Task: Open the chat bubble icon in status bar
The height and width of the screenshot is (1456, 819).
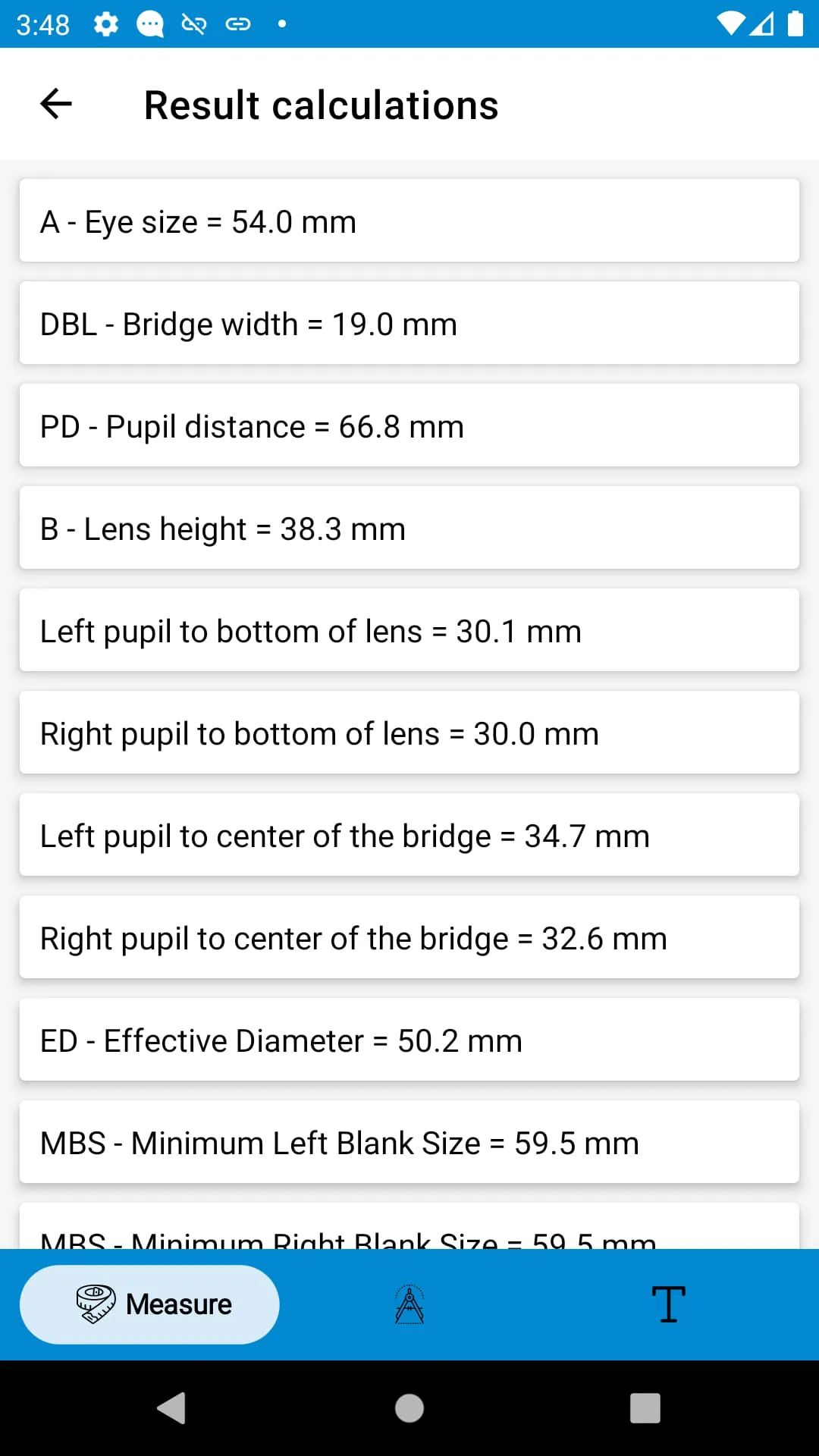Action: [150, 24]
